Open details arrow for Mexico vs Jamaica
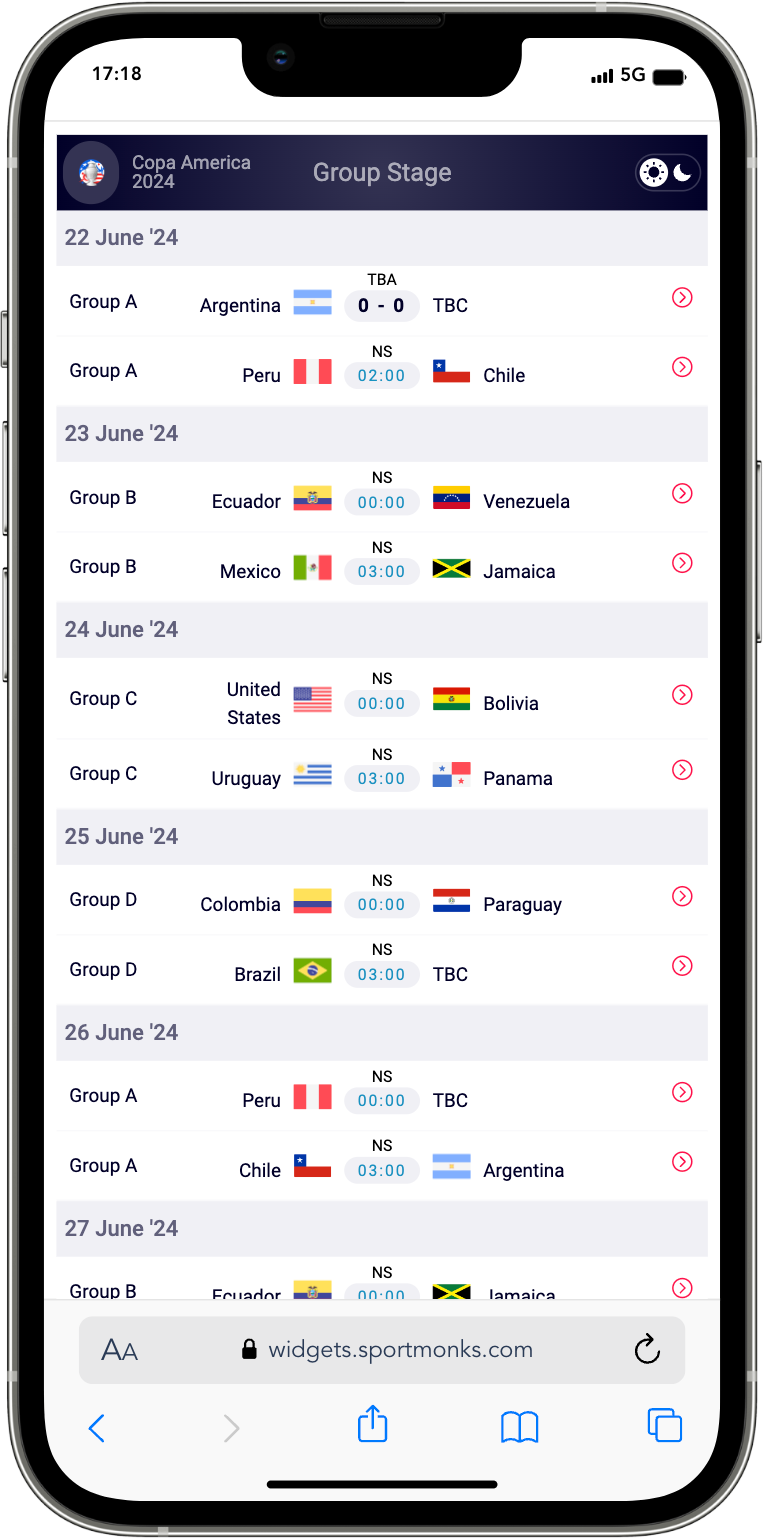 point(682,563)
